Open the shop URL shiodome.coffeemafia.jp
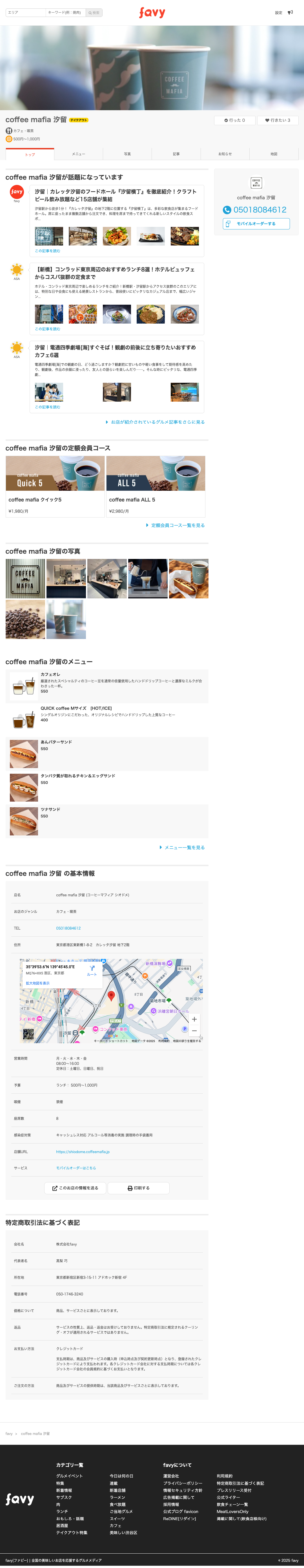The width and height of the screenshot is (304, 1568). click(x=83, y=1152)
